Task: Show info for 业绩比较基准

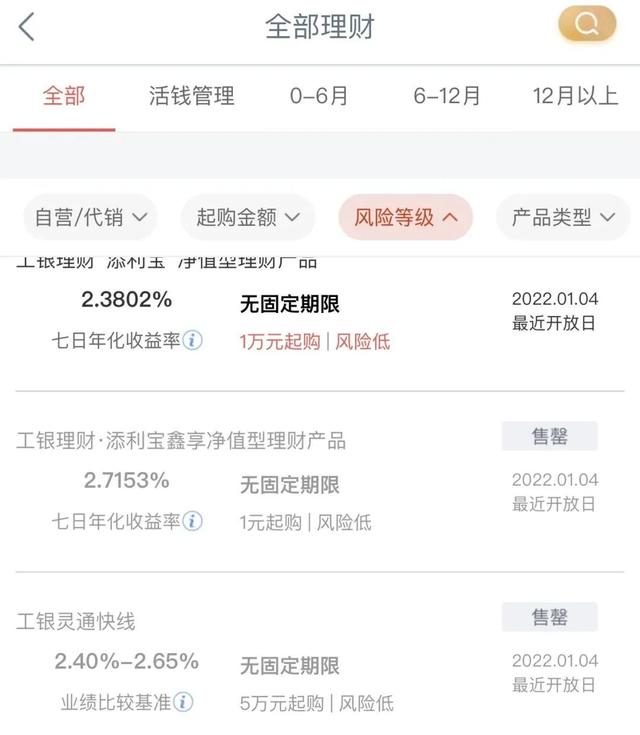Action: 184,703
